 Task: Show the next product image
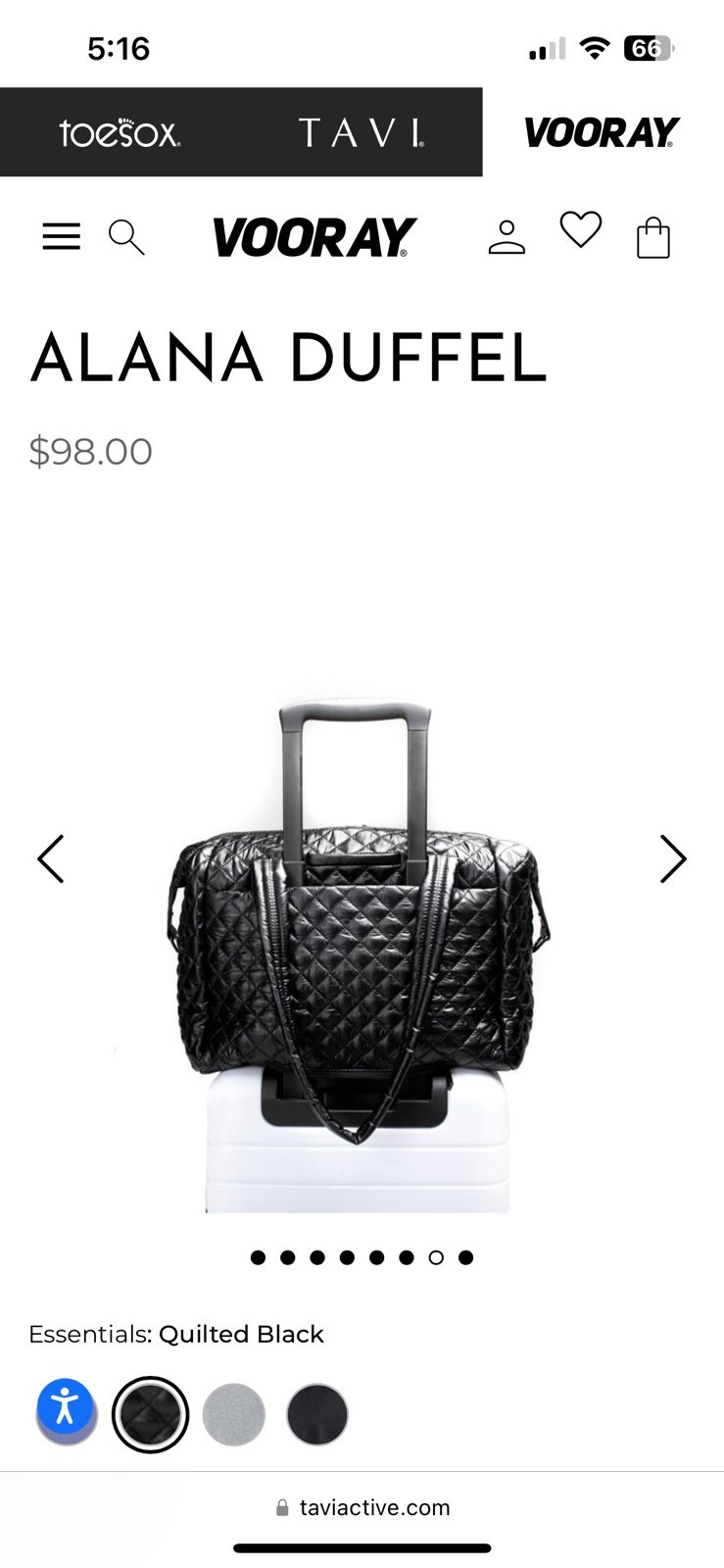click(673, 859)
